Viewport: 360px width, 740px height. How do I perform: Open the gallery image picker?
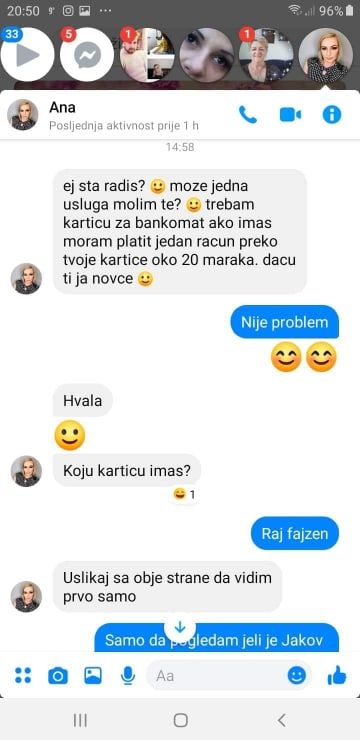[x=93, y=675]
